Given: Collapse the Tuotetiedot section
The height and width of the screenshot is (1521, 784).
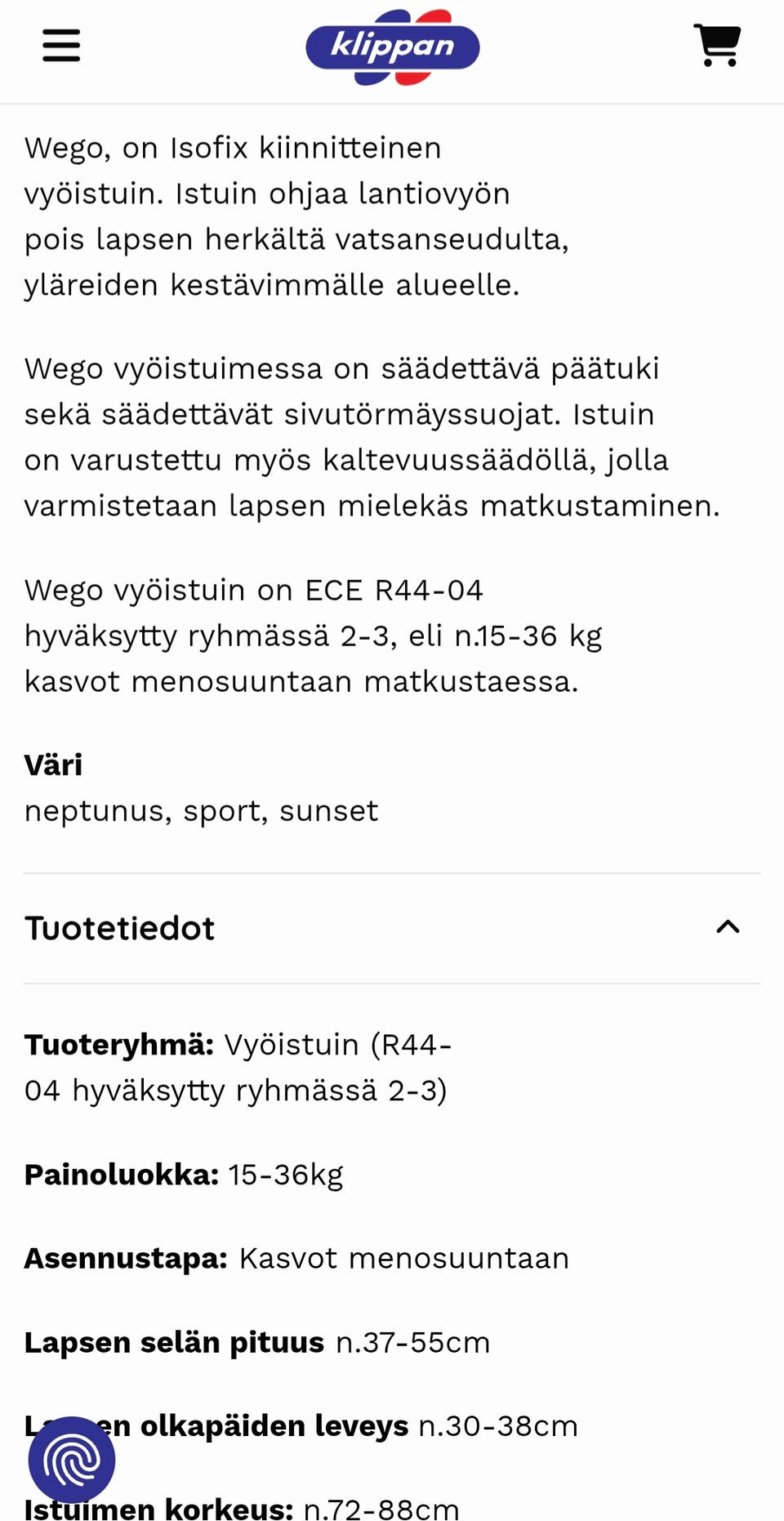Looking at the screenshot, I should pos(392,928).
